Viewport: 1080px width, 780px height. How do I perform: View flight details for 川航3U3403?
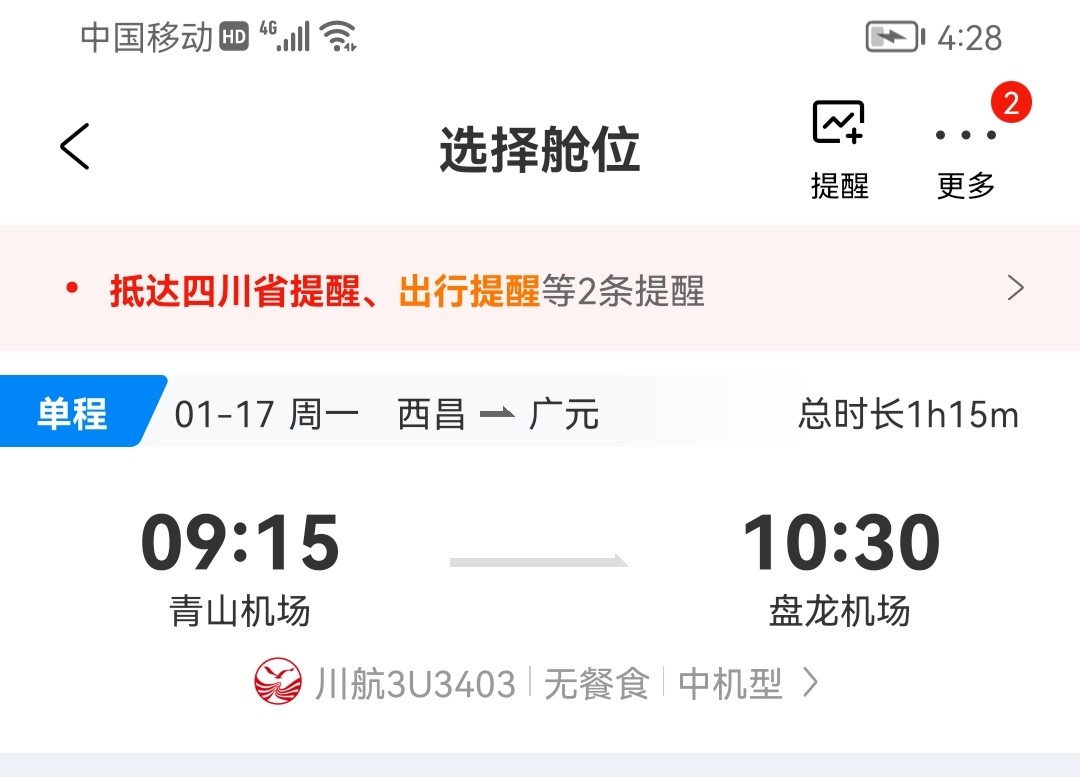[538, 684]
